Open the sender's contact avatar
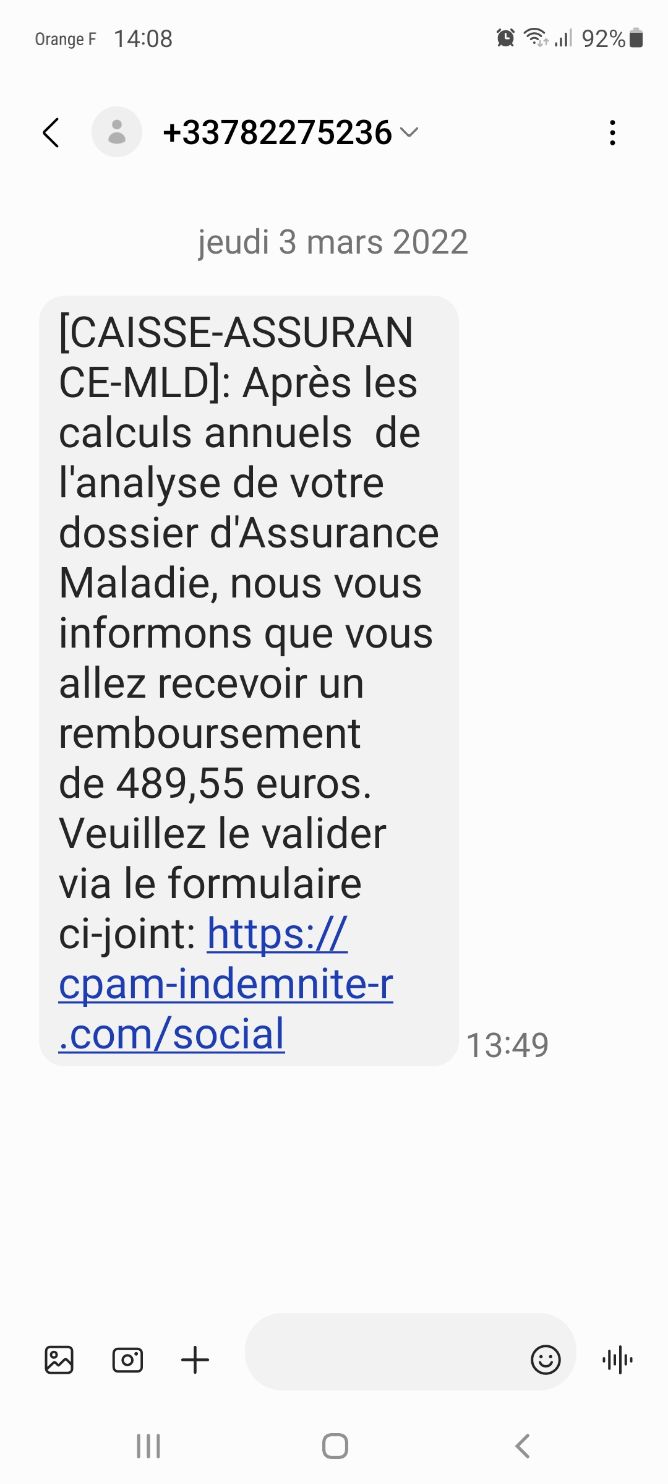The height and width of the screenshot is (1484, 668). point(117,132)
